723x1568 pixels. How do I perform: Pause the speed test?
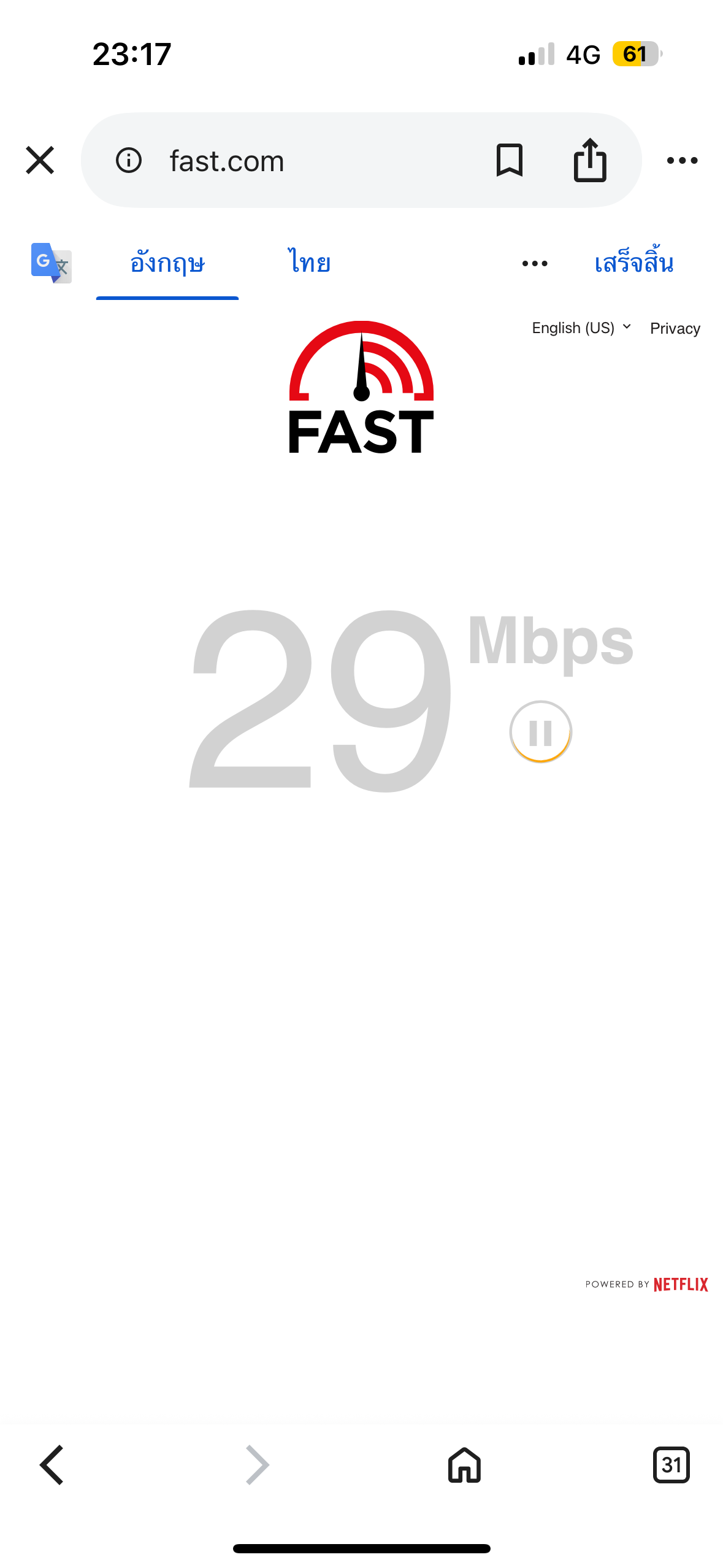tap(540, 732)
